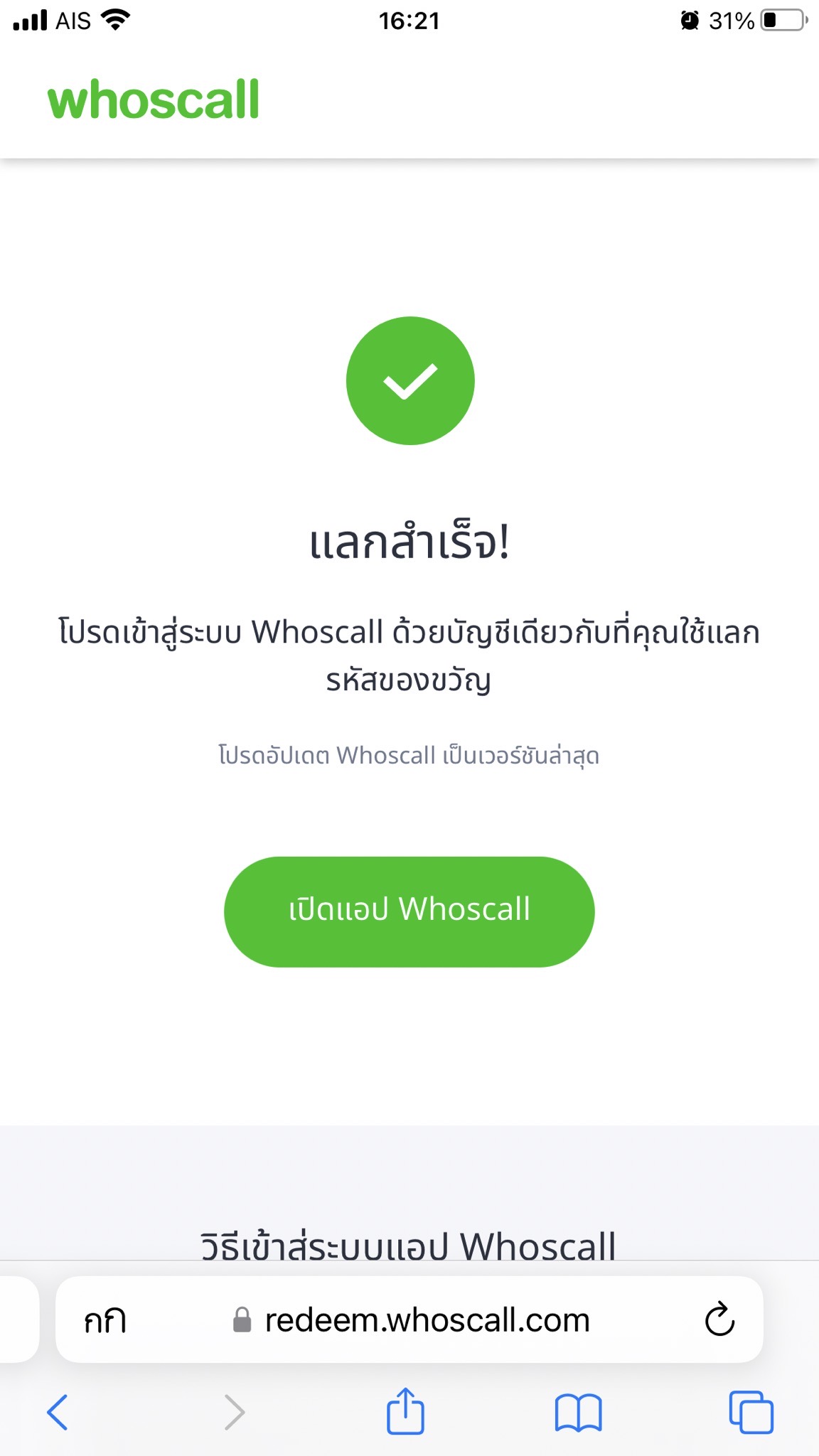This screenshot has width=819, height=1456.
Task: Tap the padlock icon in the address bar
Action: (242, 1321)
